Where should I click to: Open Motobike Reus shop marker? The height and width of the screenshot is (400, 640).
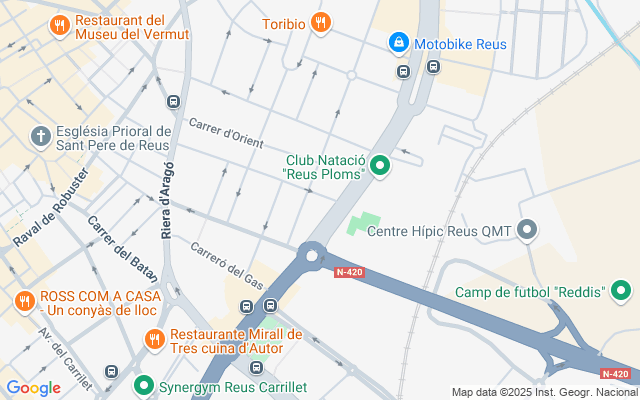click(399, 43)
